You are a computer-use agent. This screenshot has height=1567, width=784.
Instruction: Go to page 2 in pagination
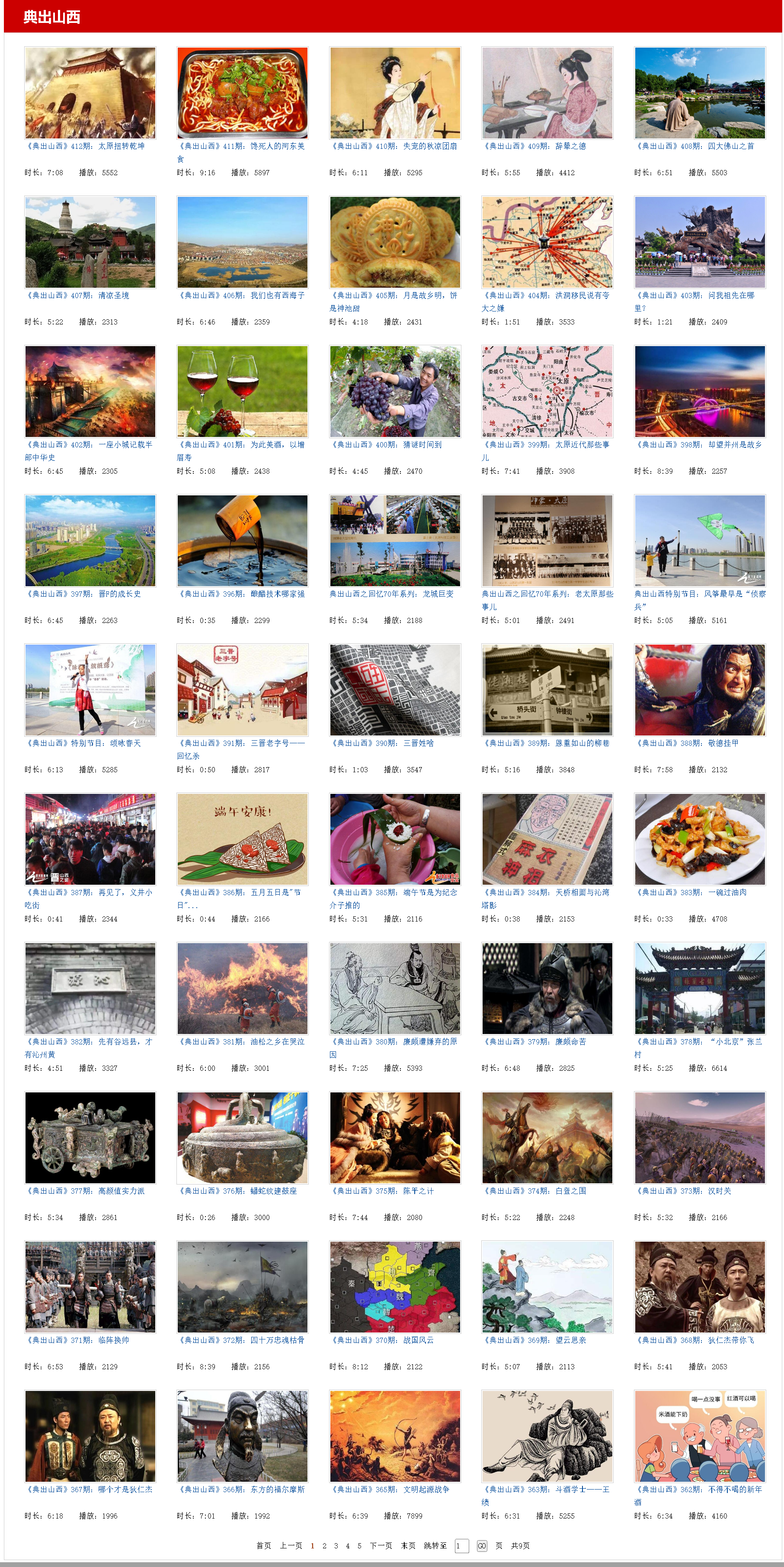click(324, 1546)
